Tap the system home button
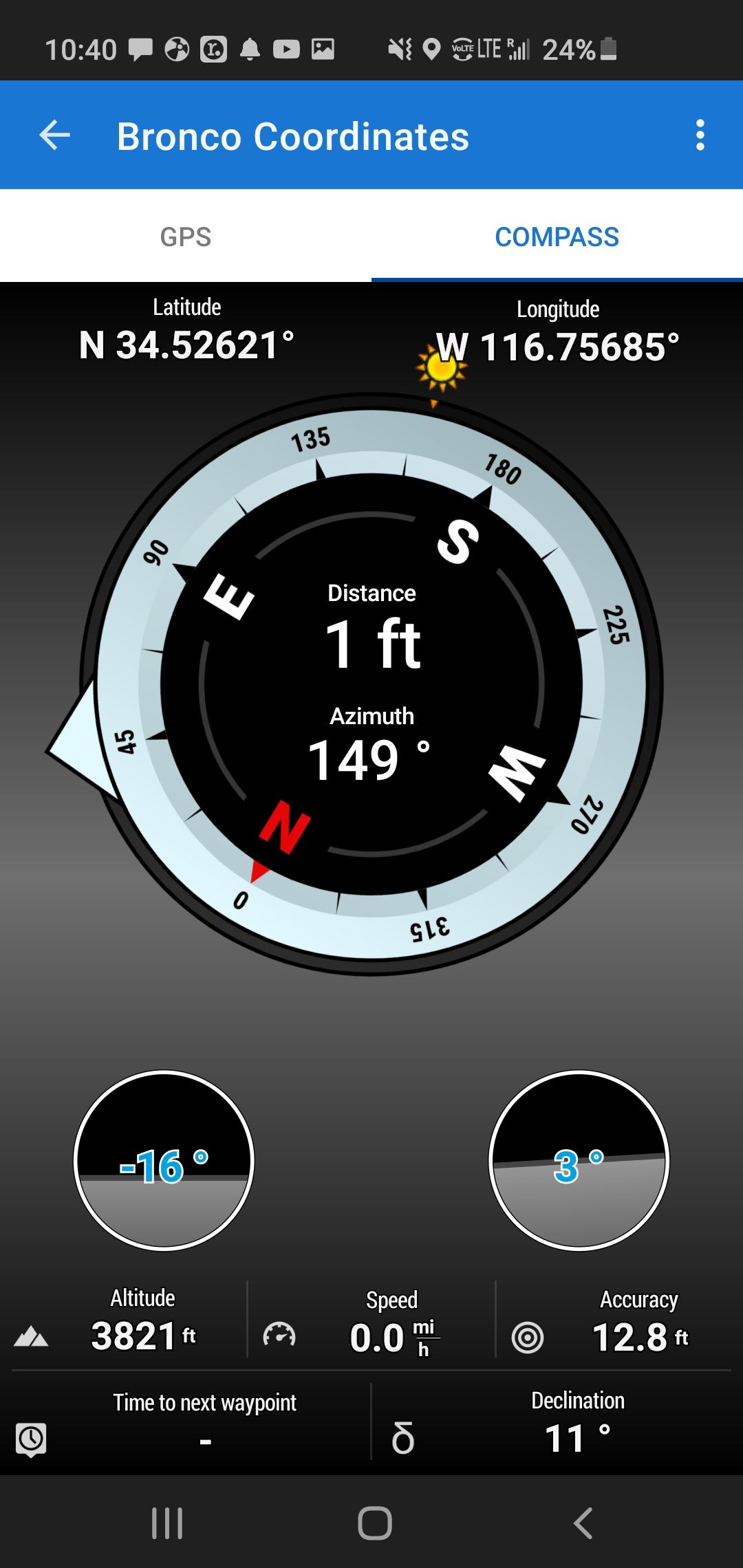This screenshot has height=1568, width=743. click(375, 1523)
